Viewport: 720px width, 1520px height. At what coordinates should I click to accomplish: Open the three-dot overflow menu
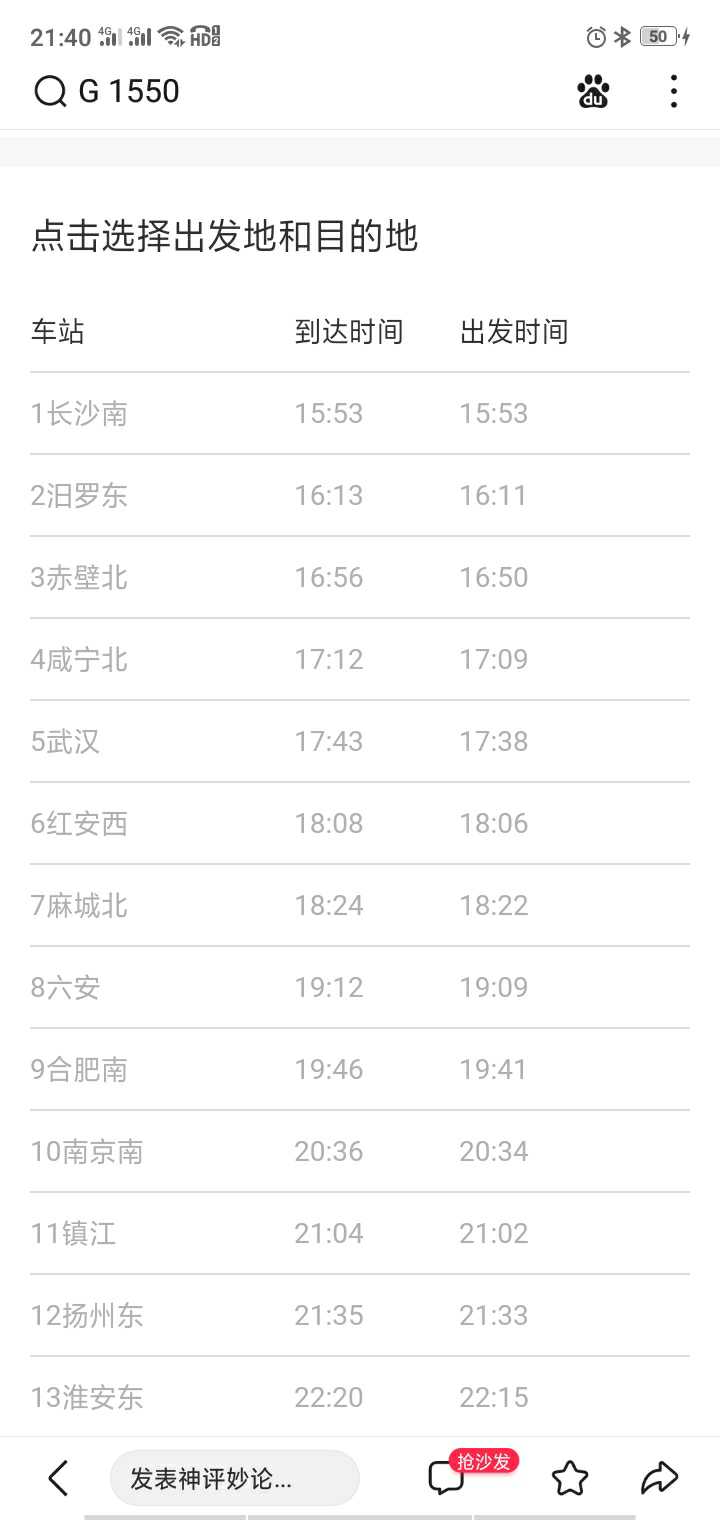point(674,91)
